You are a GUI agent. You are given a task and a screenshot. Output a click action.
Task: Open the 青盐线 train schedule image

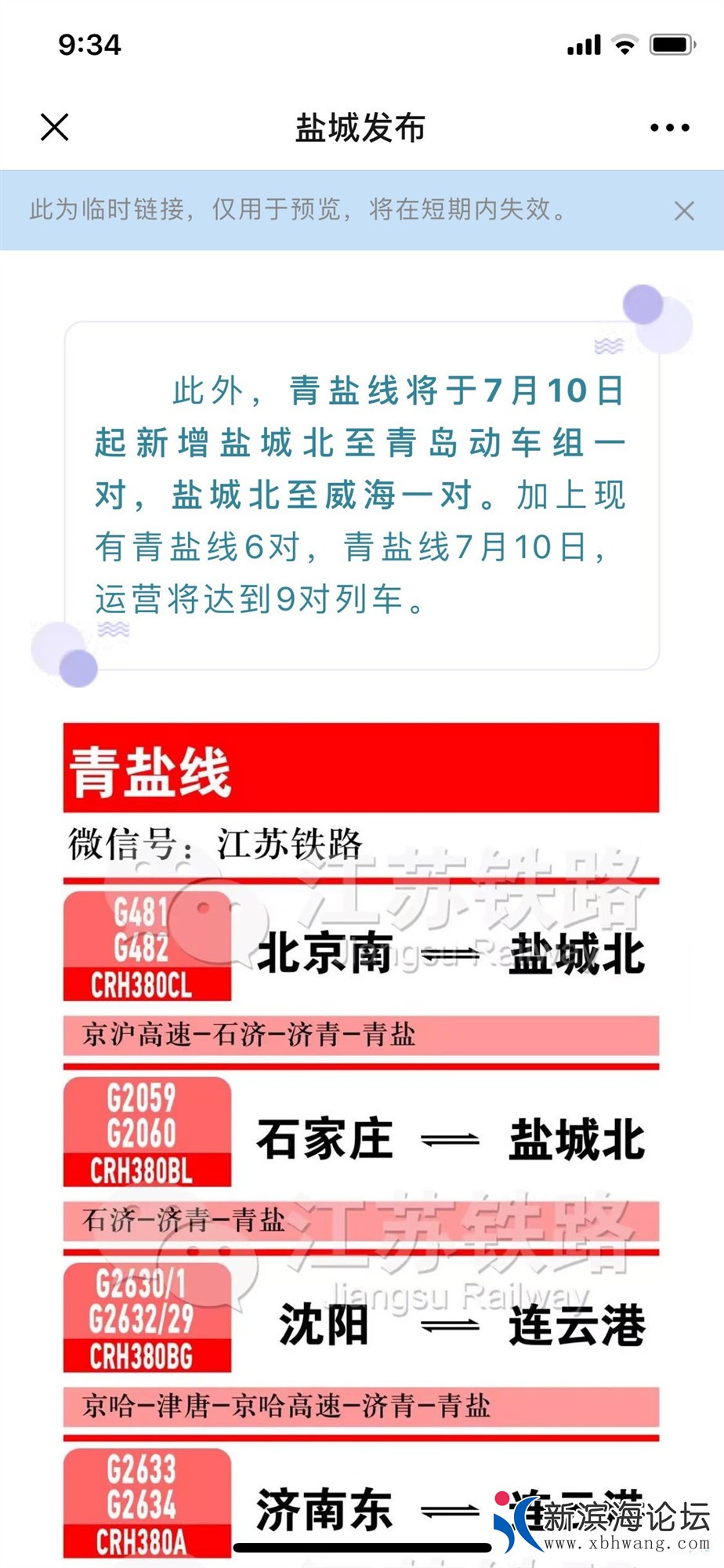click(360, 1137)
